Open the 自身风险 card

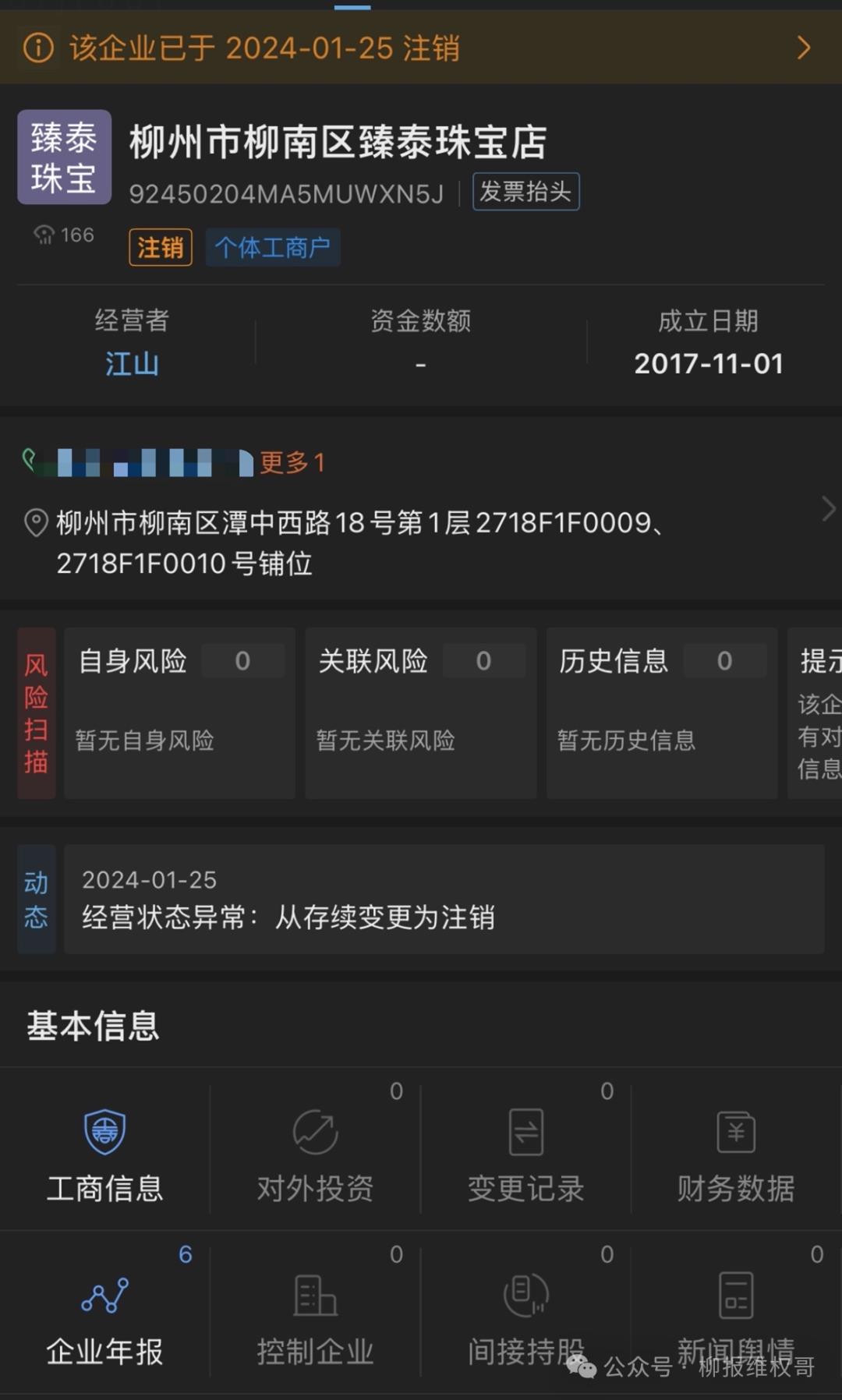(x=179, y=712)
